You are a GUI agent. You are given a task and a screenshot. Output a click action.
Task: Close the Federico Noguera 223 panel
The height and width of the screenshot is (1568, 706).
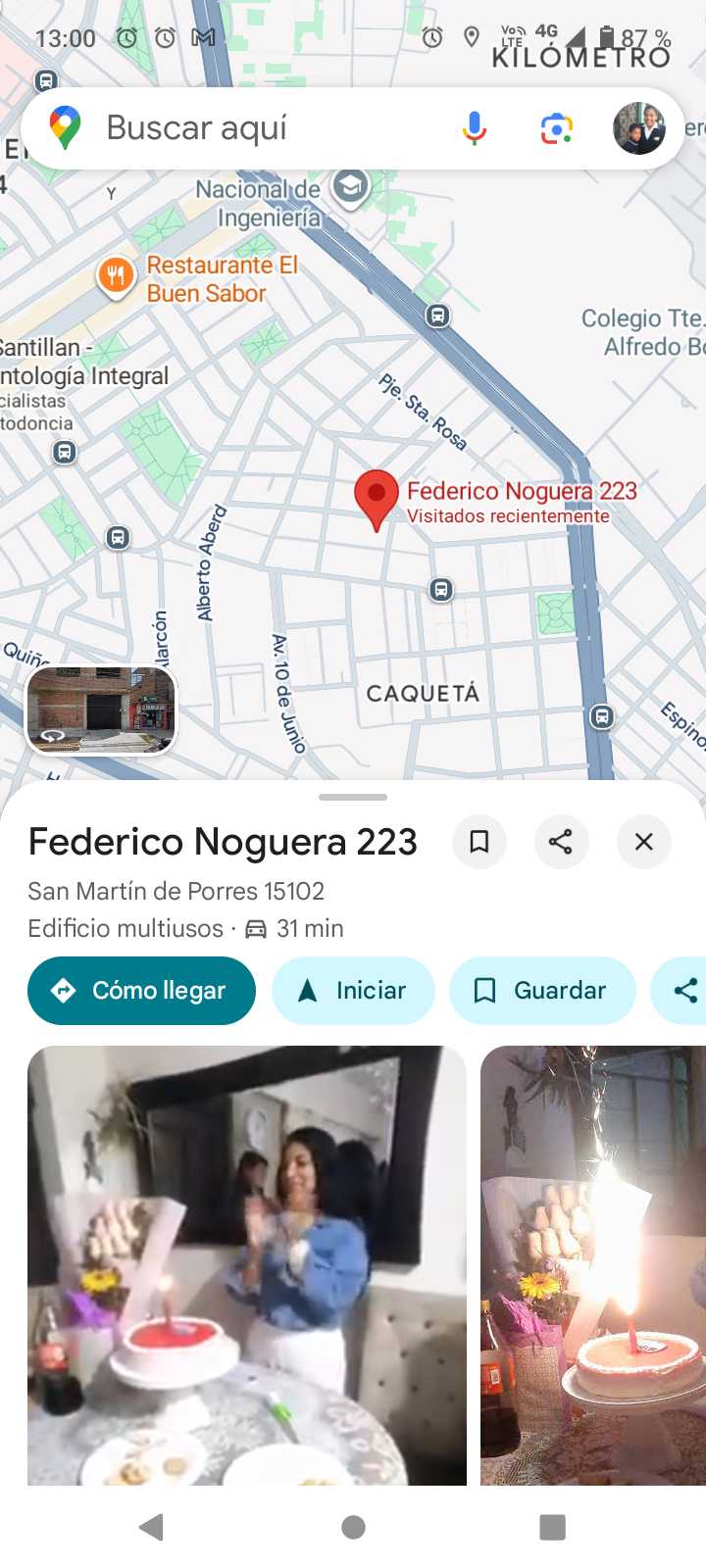click(x=643, y=842)
